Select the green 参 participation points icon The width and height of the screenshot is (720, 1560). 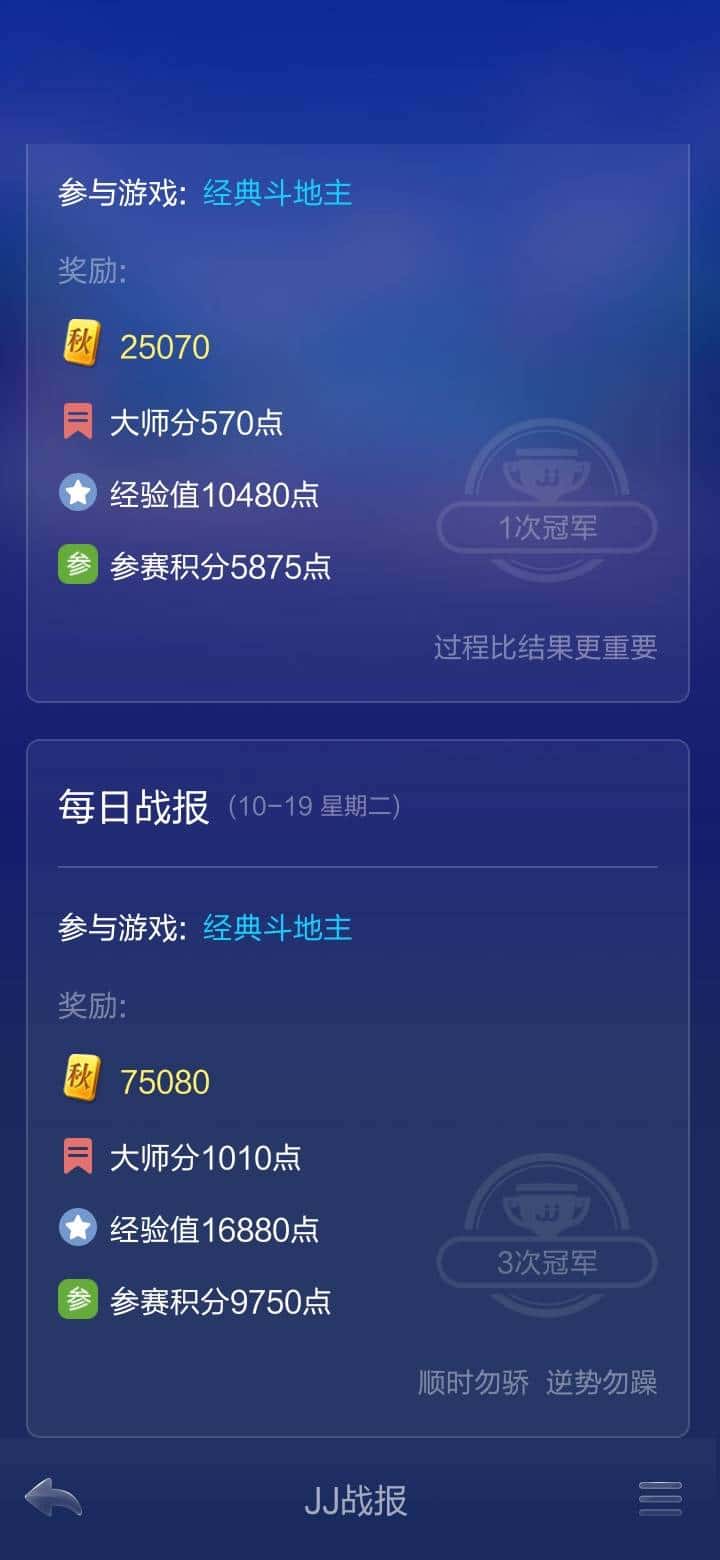click(80, 565)
